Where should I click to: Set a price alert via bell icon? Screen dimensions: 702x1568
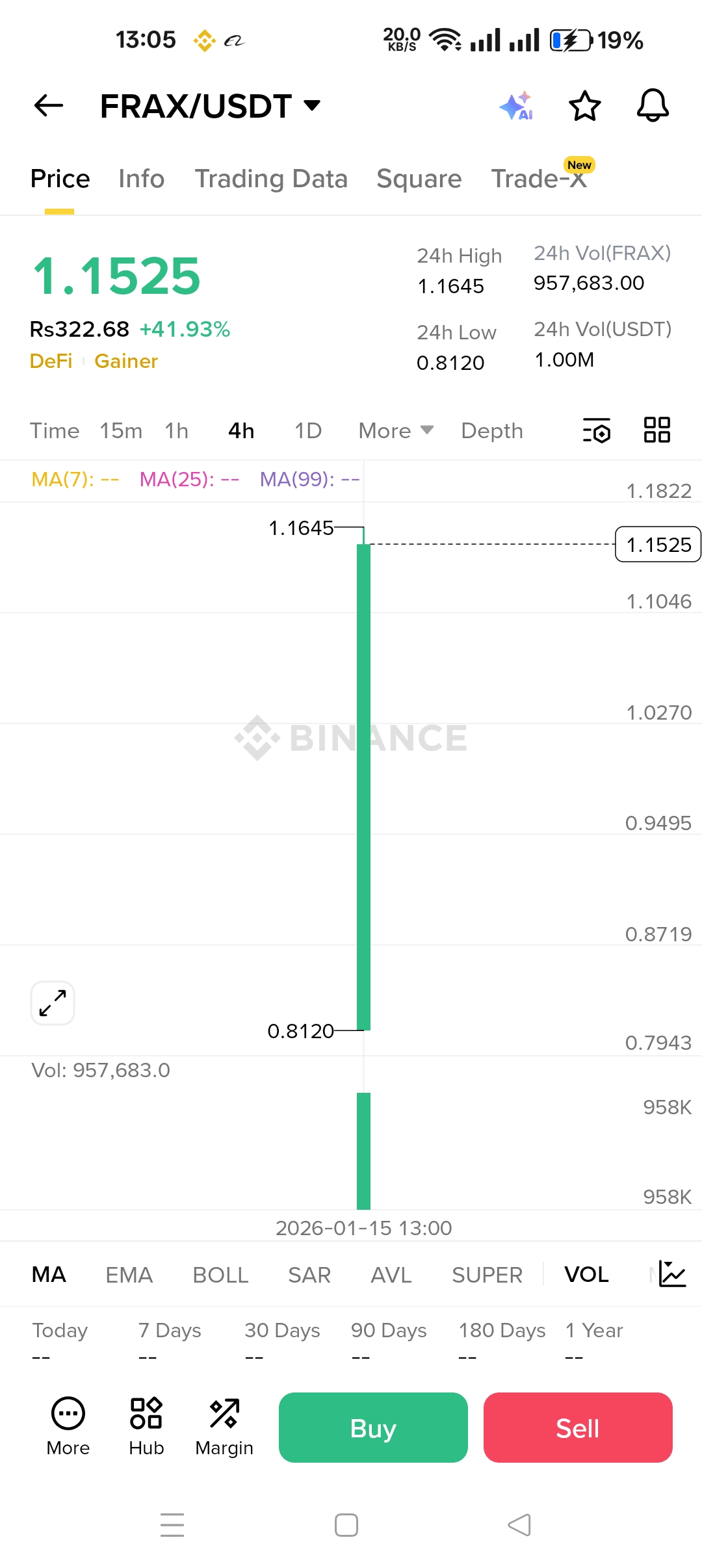coord(653,105)
